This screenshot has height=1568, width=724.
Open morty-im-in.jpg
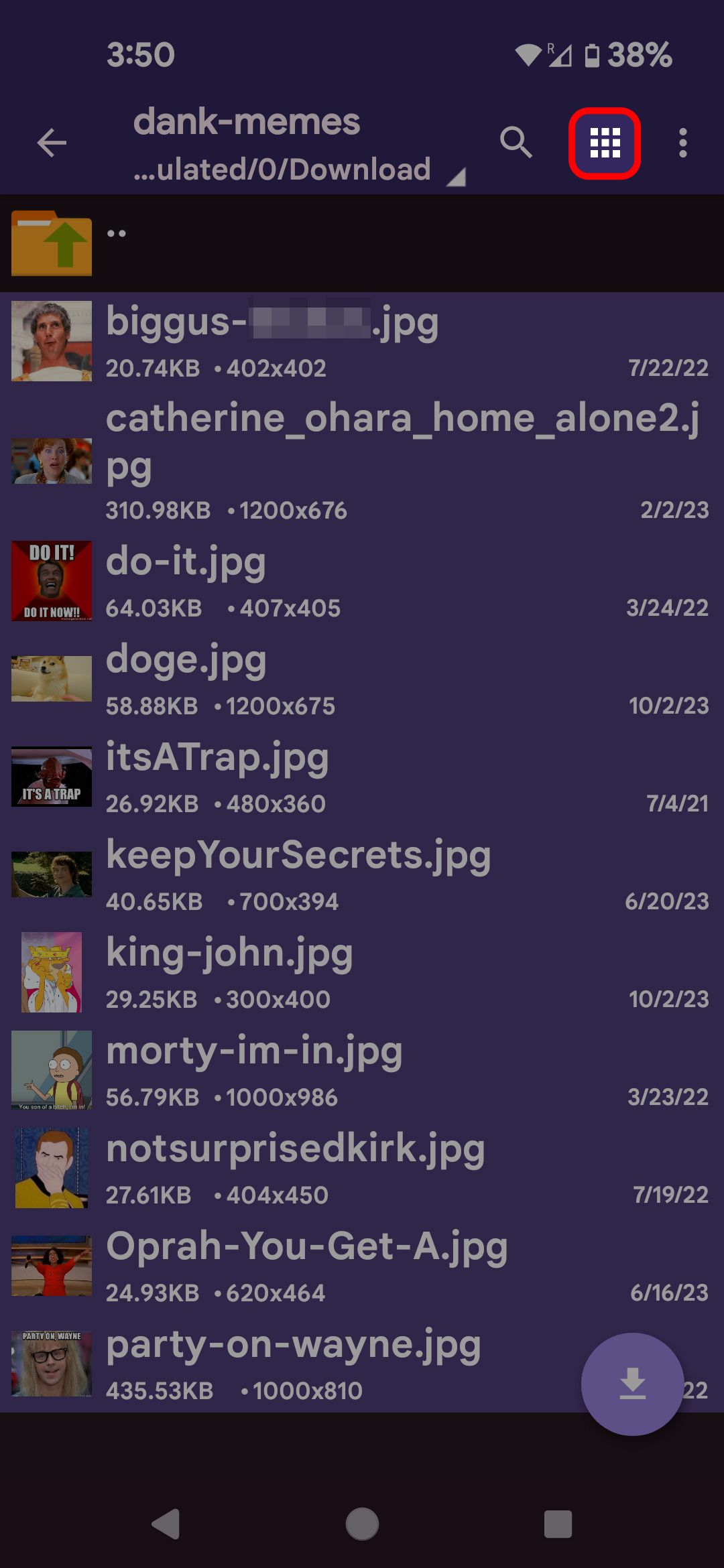[362, 1070]
